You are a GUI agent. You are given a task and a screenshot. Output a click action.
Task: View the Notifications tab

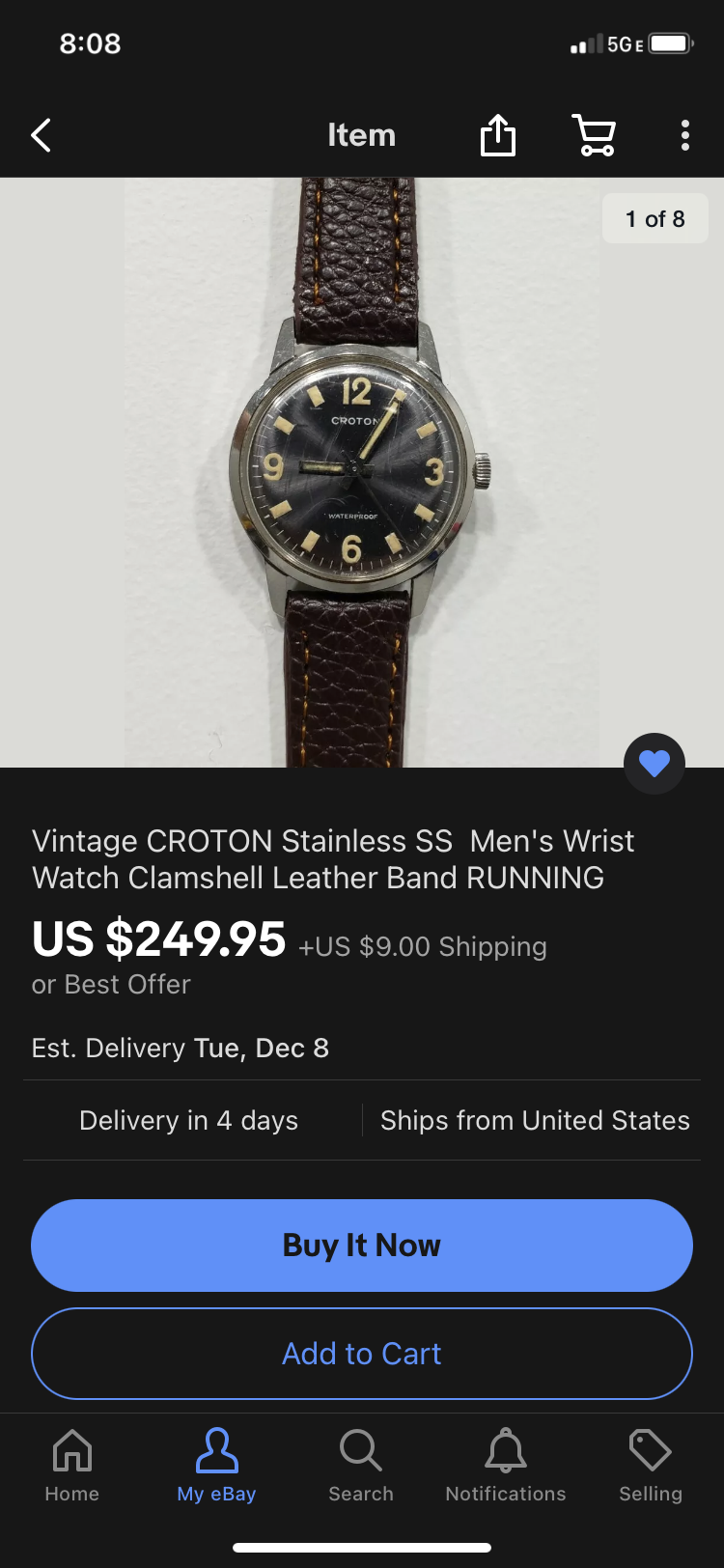pos(506,1466)
